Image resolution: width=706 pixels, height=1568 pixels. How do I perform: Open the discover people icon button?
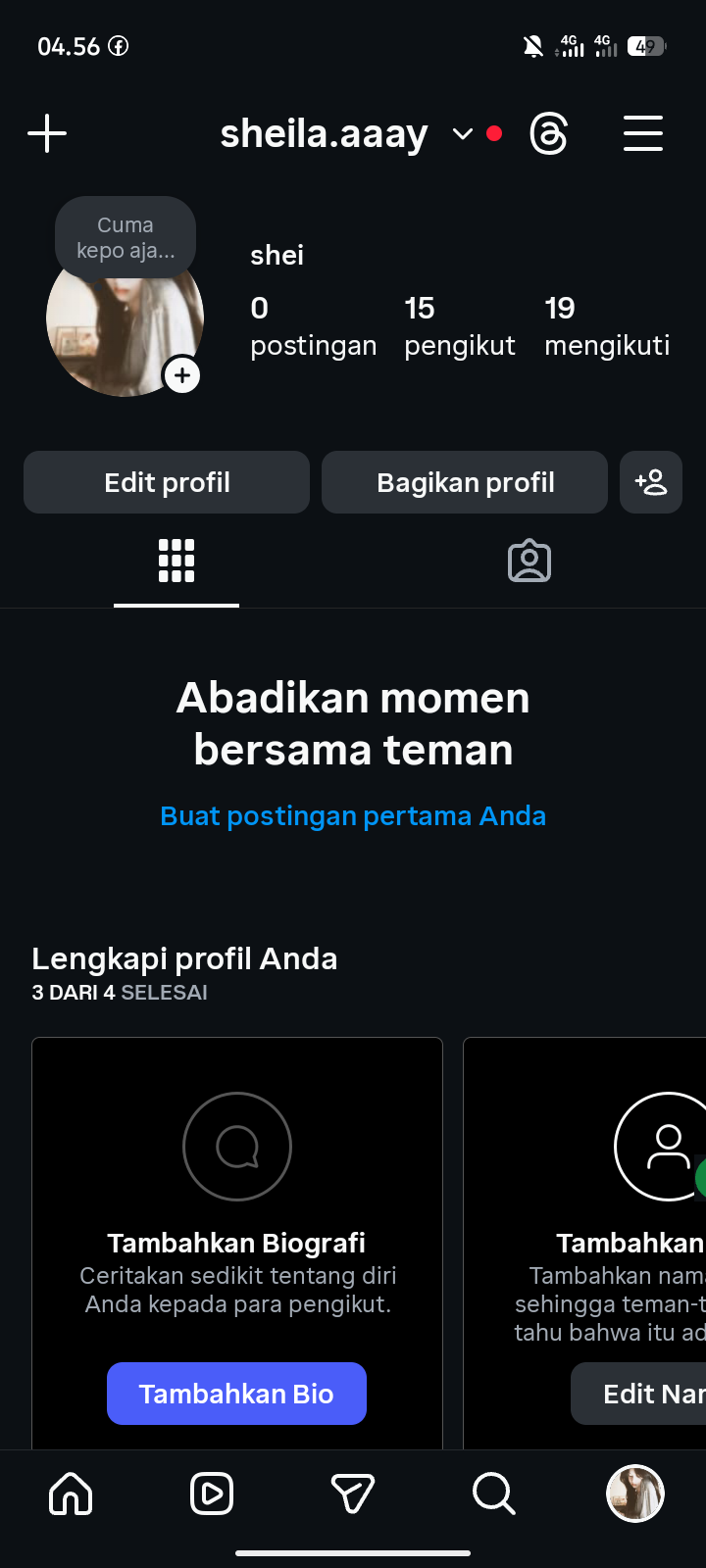[651, 482]
